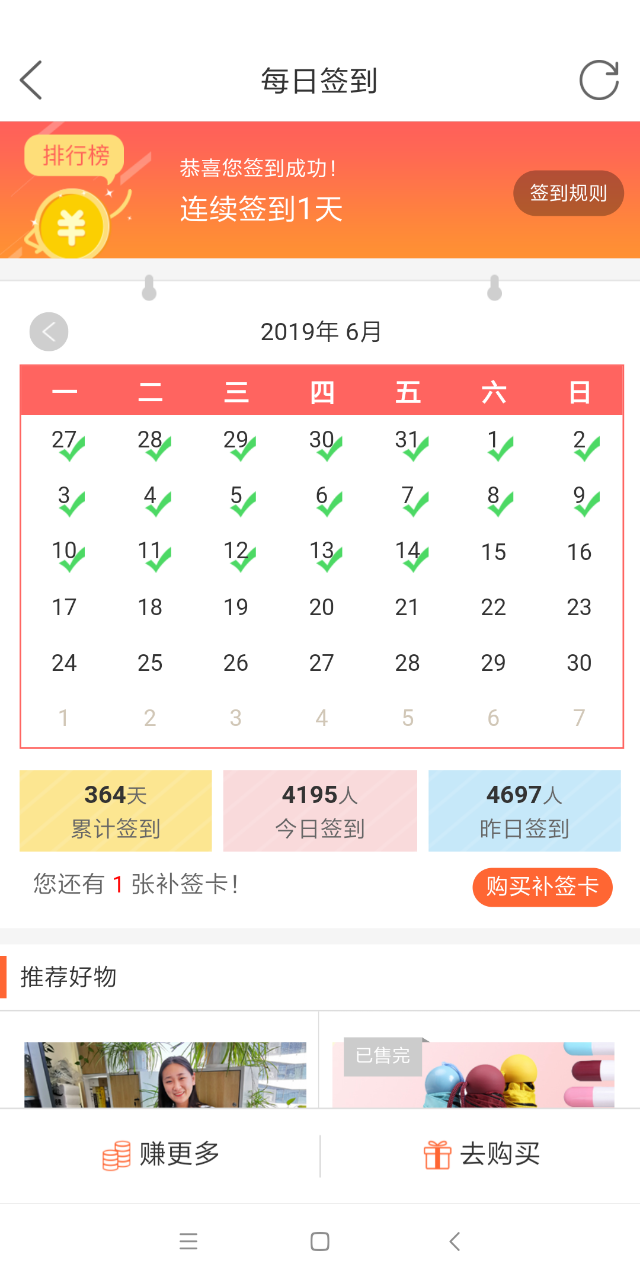The image size is (640, 1280).
Task: Tap 去购买 to go shopping
Action: click(x=481, y=1155)
